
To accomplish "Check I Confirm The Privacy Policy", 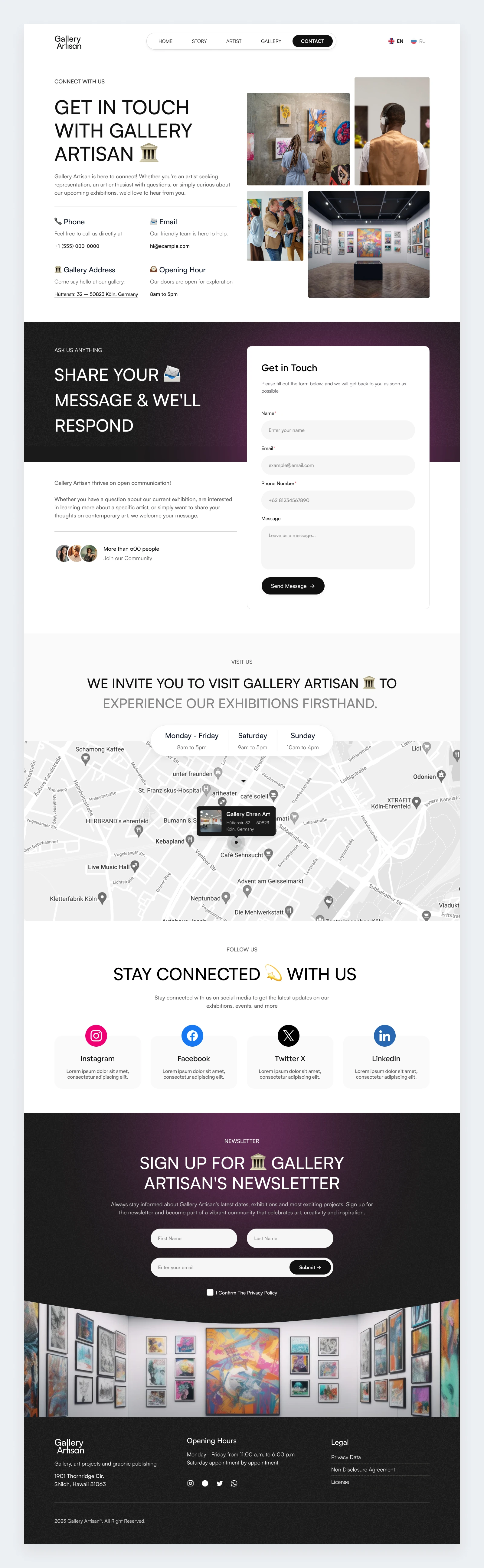I will 210,1292.
